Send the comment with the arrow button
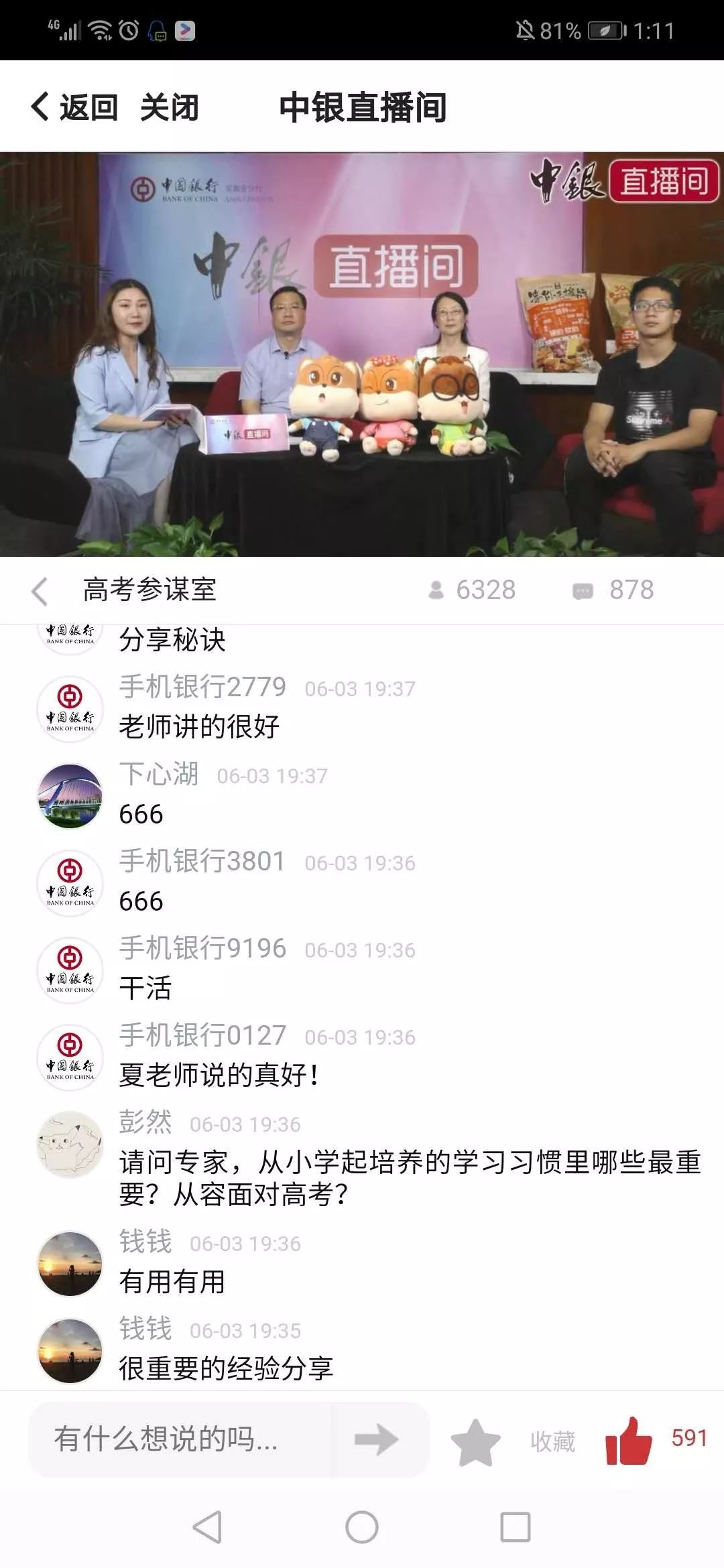Image resolution: width=724 pixels, height=1568 pixels. (377, 1439)
